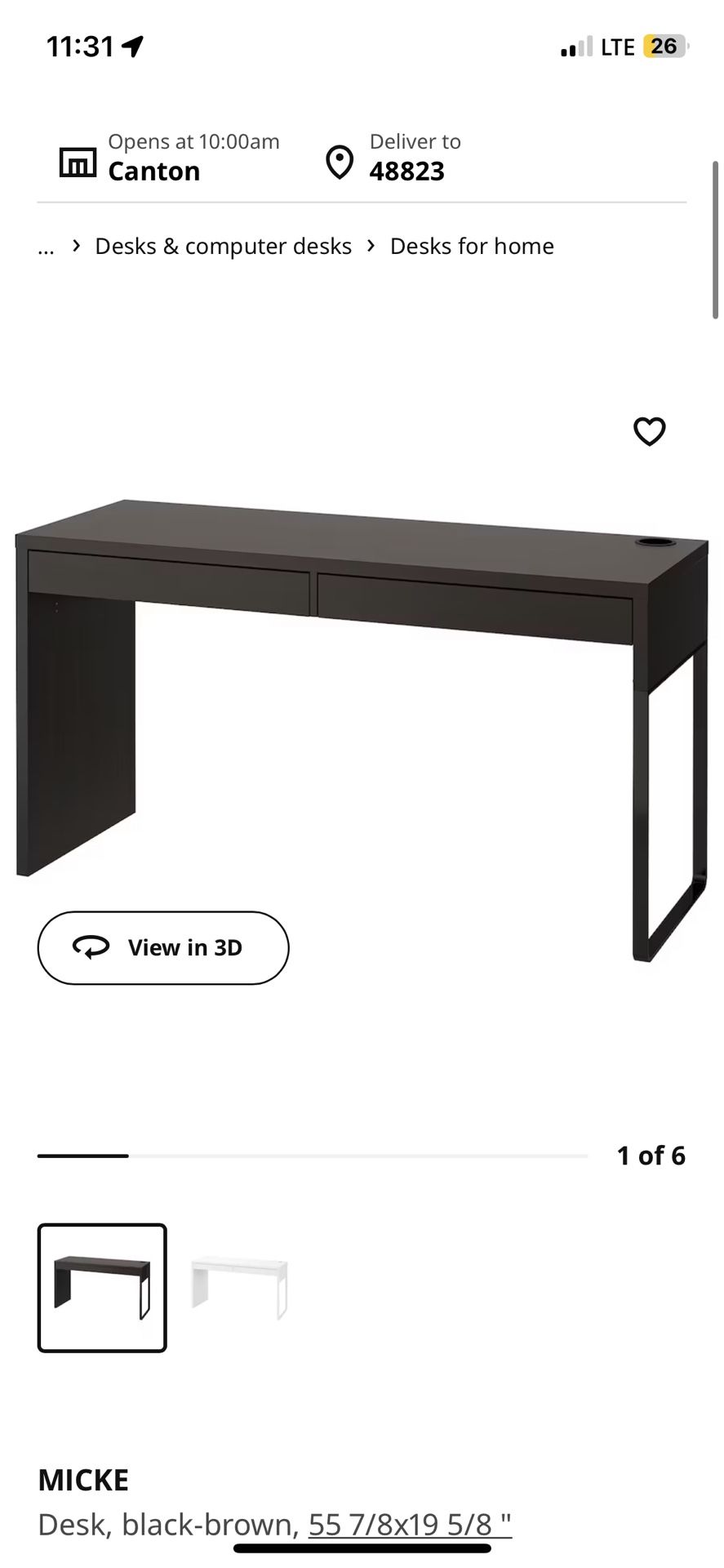This screenshot has height=1568, width=724.
Task: Expand breadcrumb chevron after Desks & computer desks
Action: (371, 246)
